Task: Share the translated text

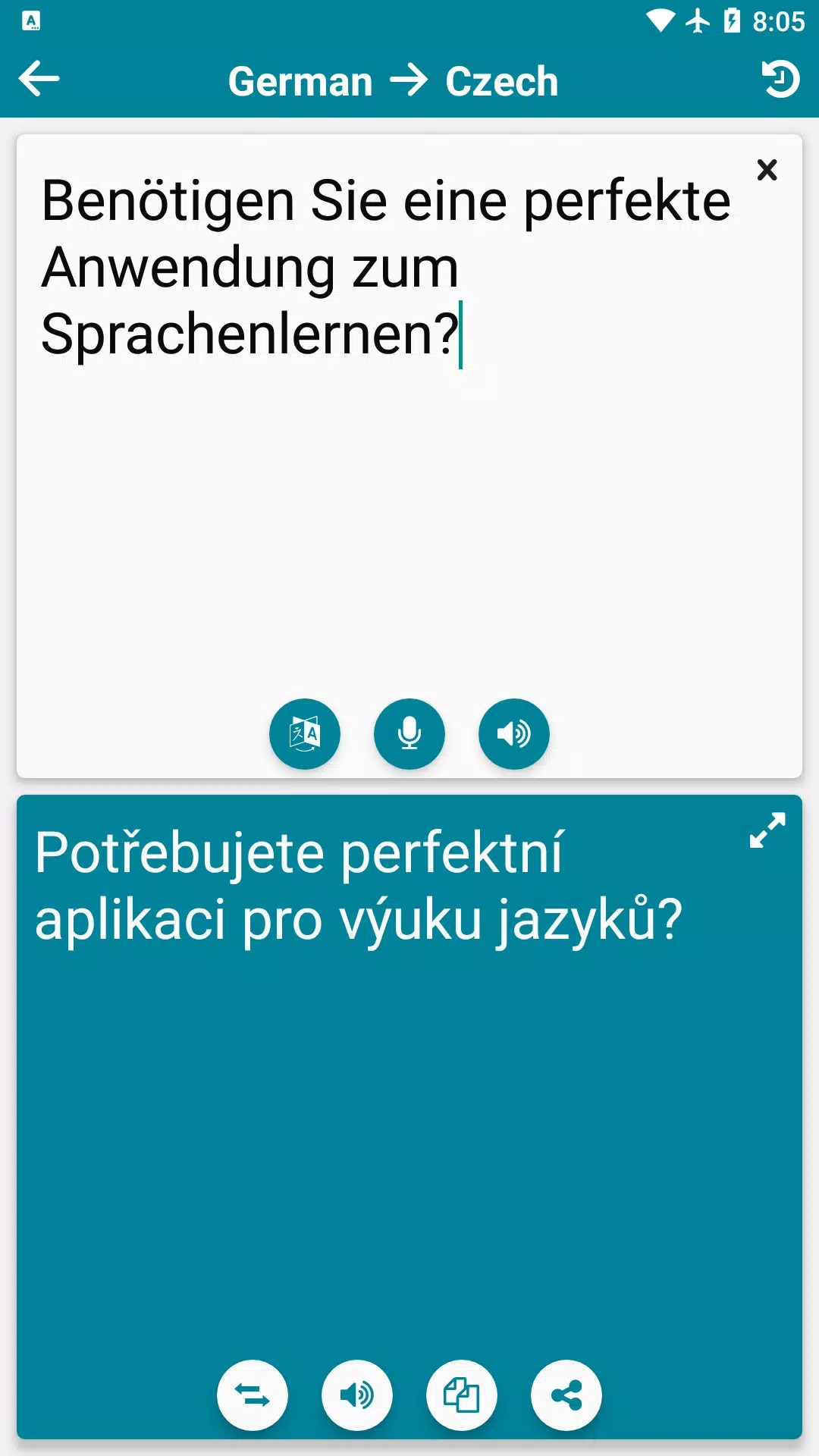Action: pos(566,1395)
